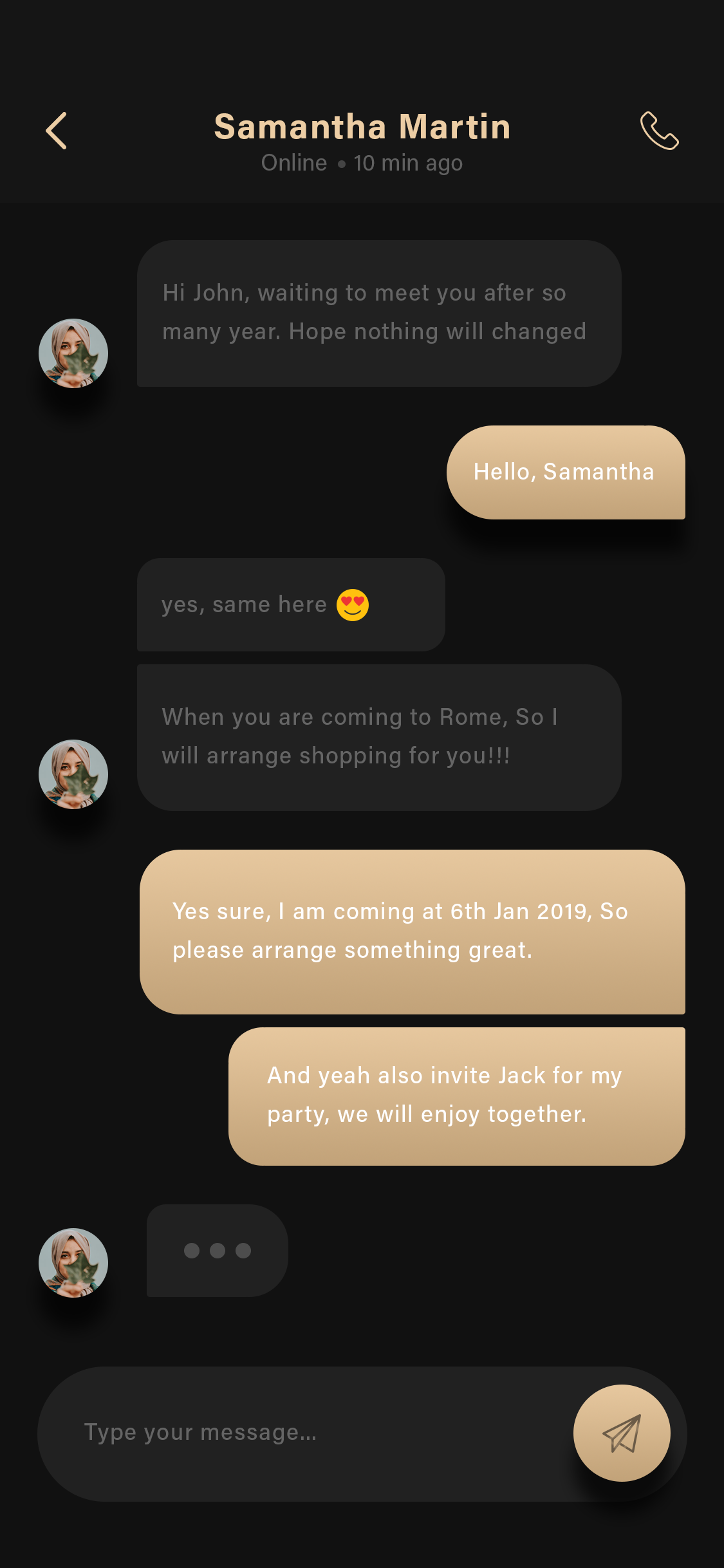724x1568 pixels.
Task: Open Samantha's avatar beside the Rome message
Action: coord(73,774)
